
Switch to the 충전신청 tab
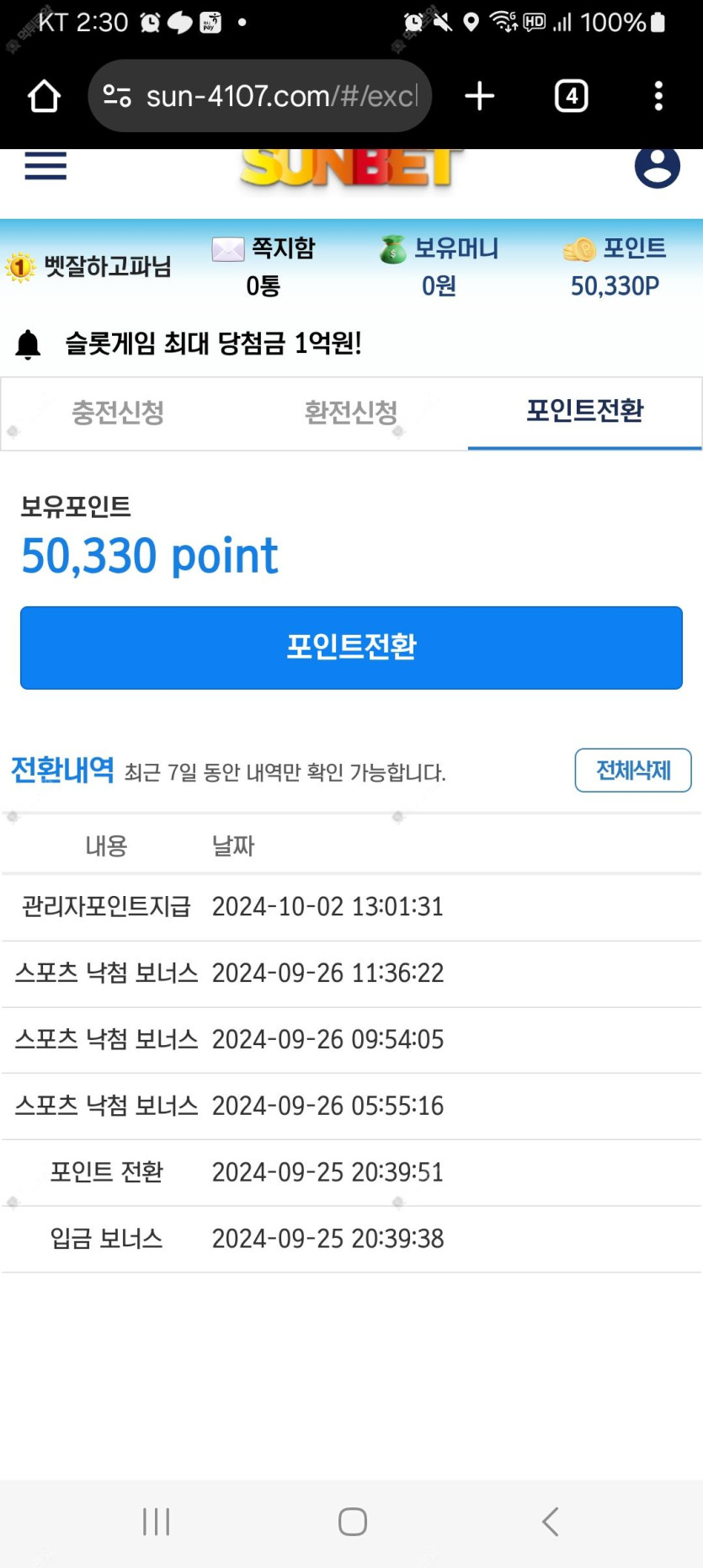coord(118,413)
